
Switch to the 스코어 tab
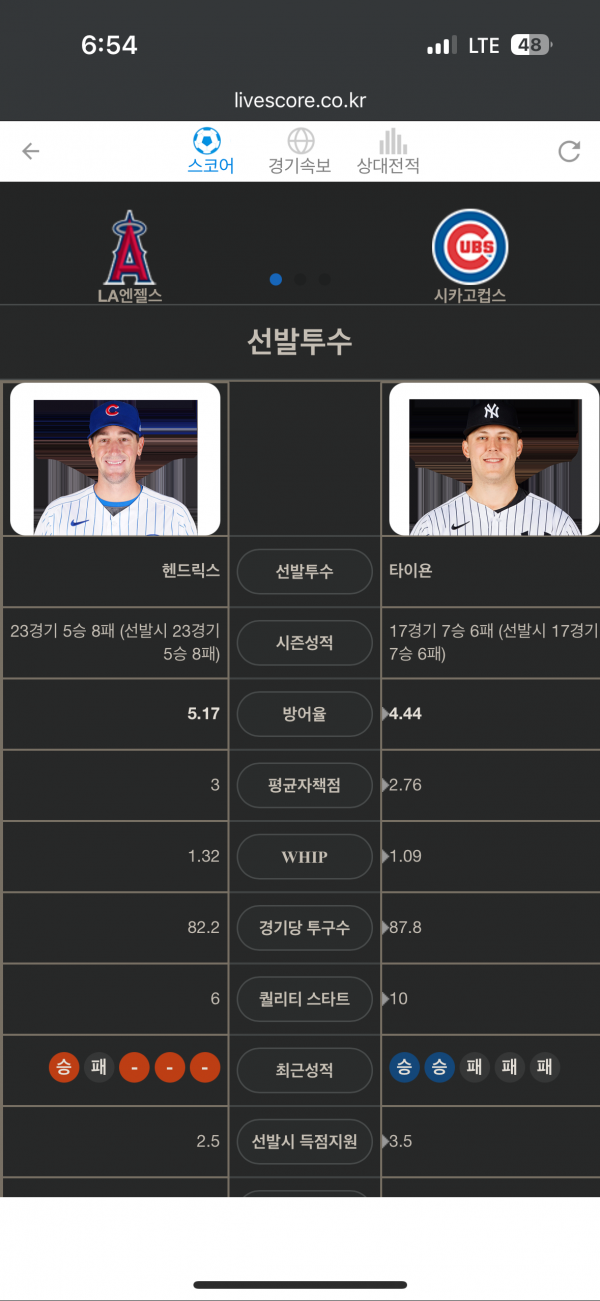click(x=210, y=151)
